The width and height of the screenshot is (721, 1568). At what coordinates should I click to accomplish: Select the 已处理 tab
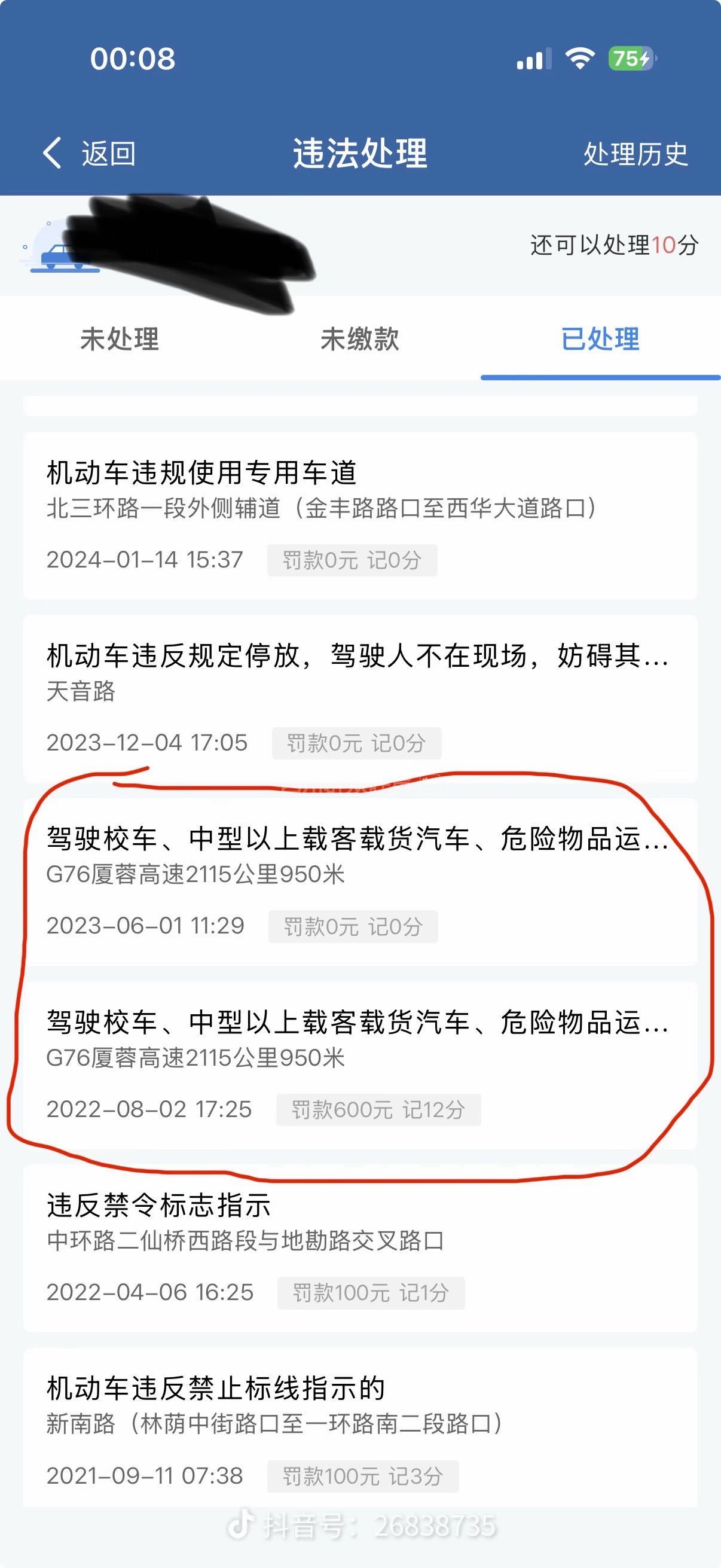pos(600,339)
